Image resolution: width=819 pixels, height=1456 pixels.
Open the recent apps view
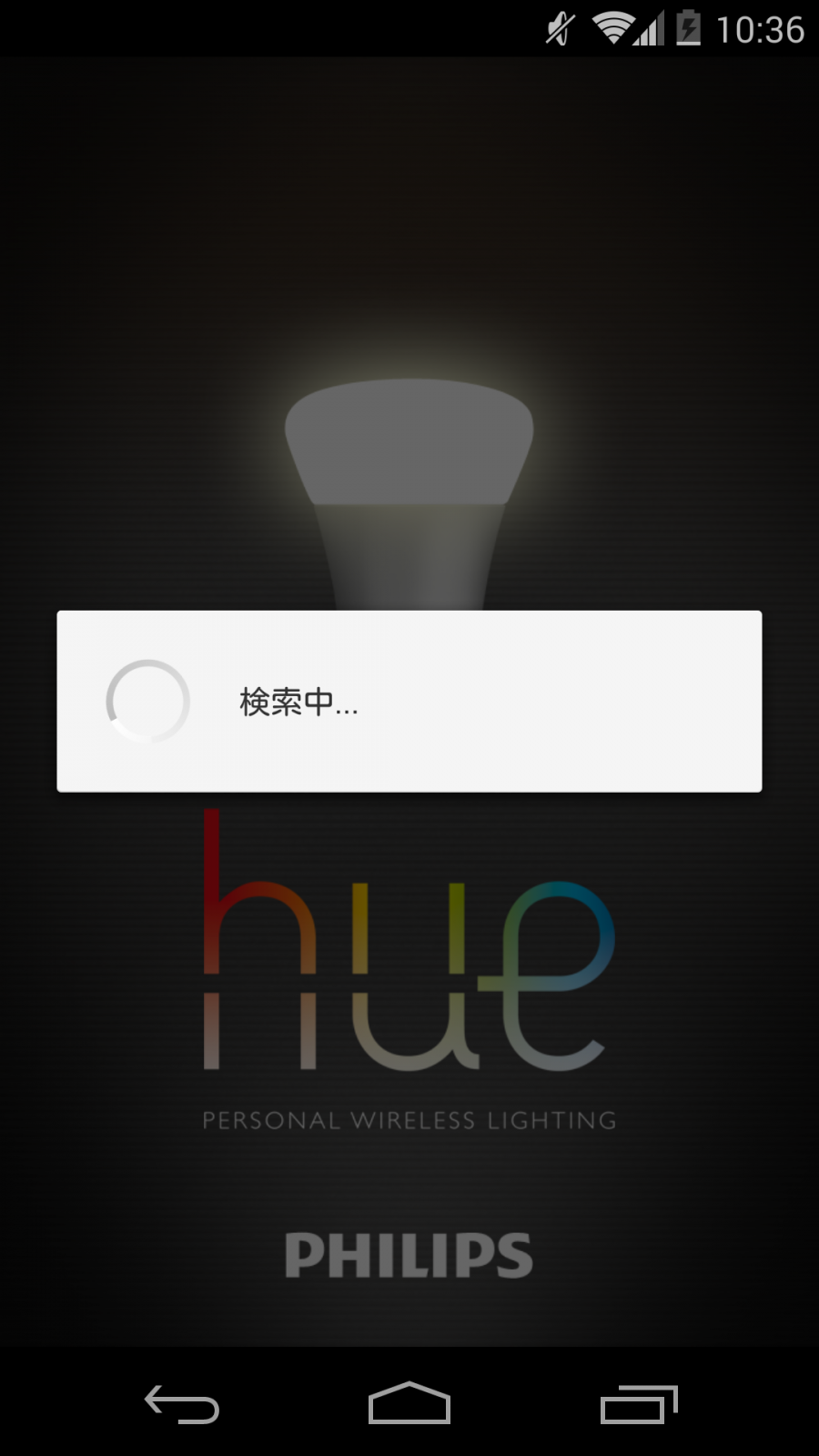tap(639, 1403)
